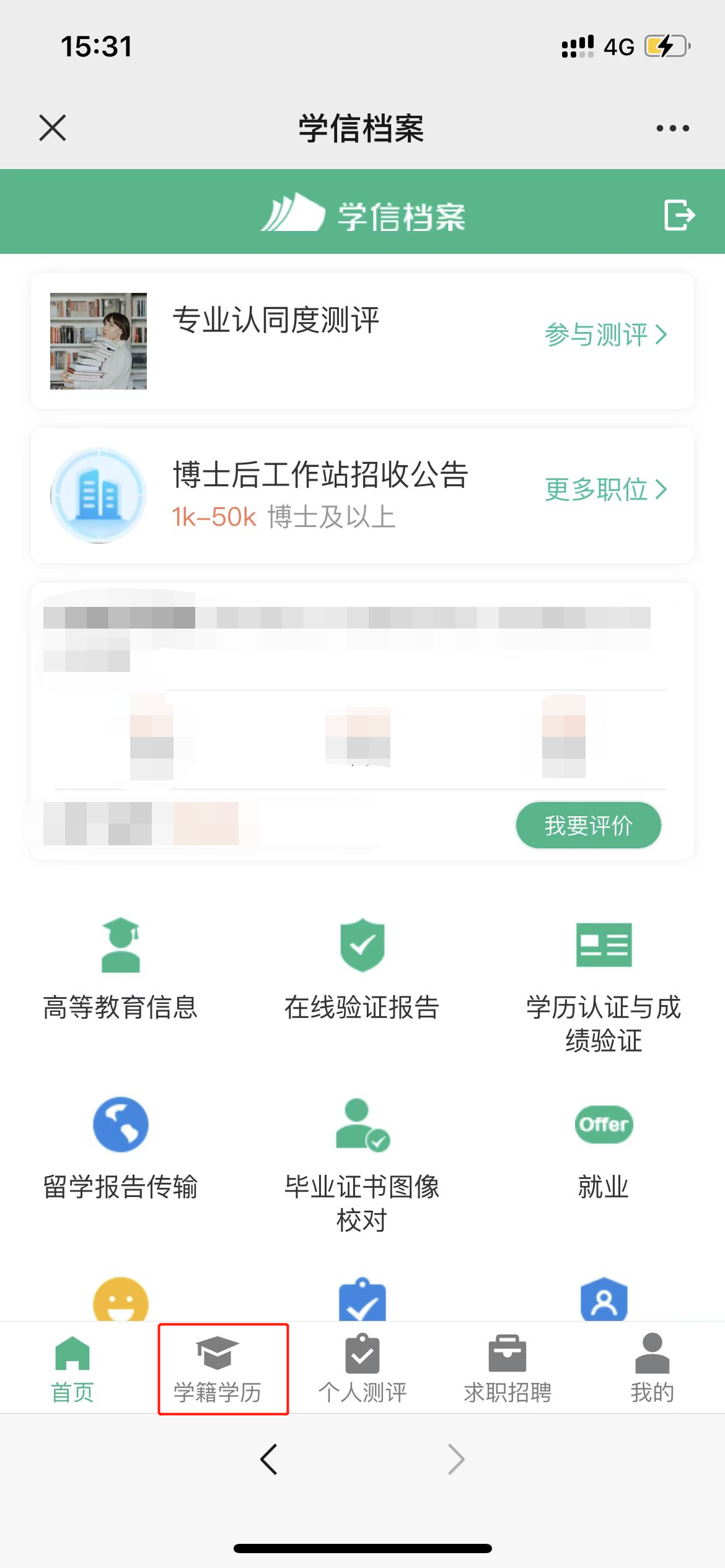Open 参与测评 link for 专业认同度测评
Image resolution: width=725 pixels, height=1568 pixels.
tap(605, 335)
